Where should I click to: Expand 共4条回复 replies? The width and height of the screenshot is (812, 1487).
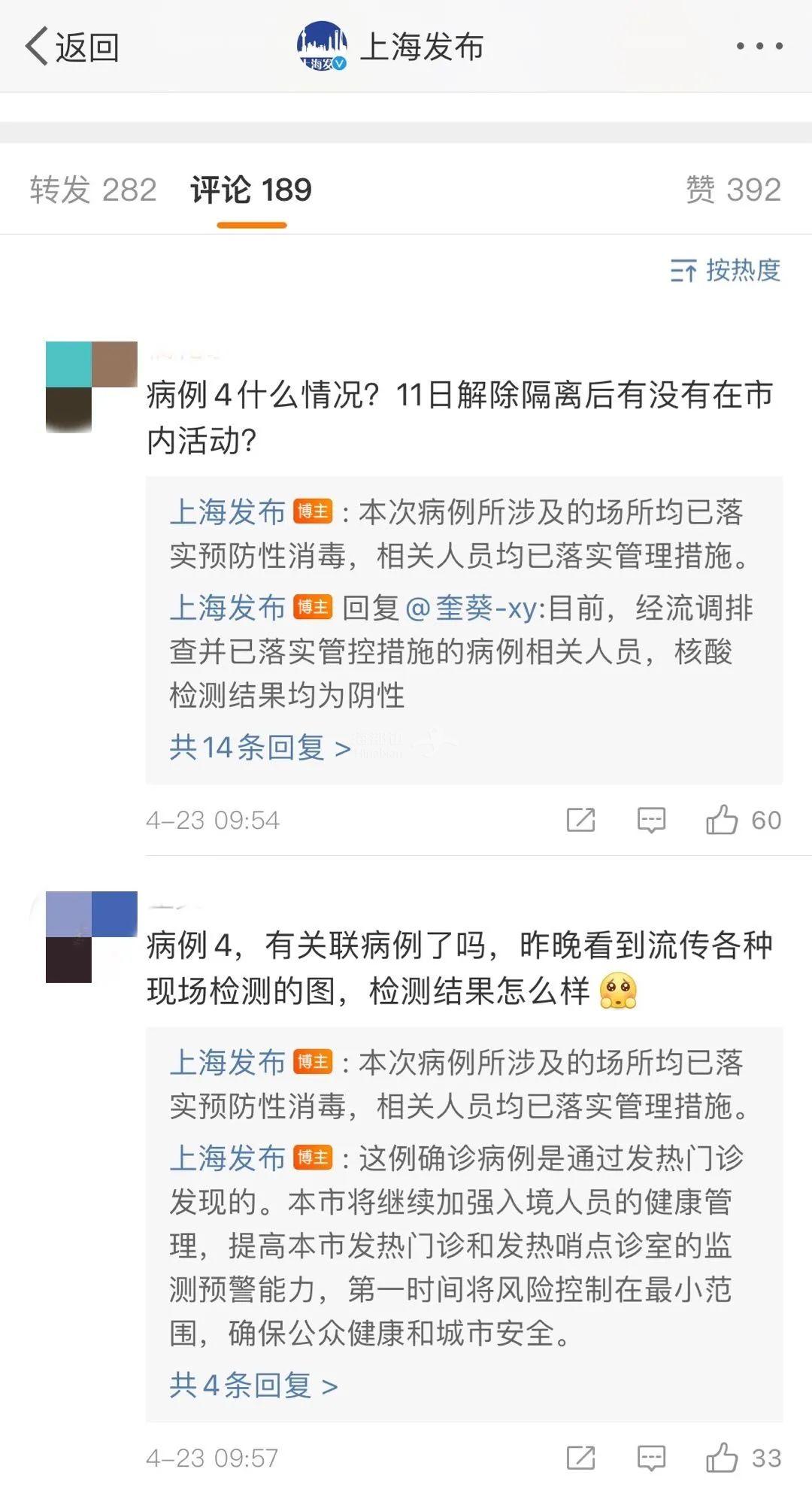pos(253,1385)
